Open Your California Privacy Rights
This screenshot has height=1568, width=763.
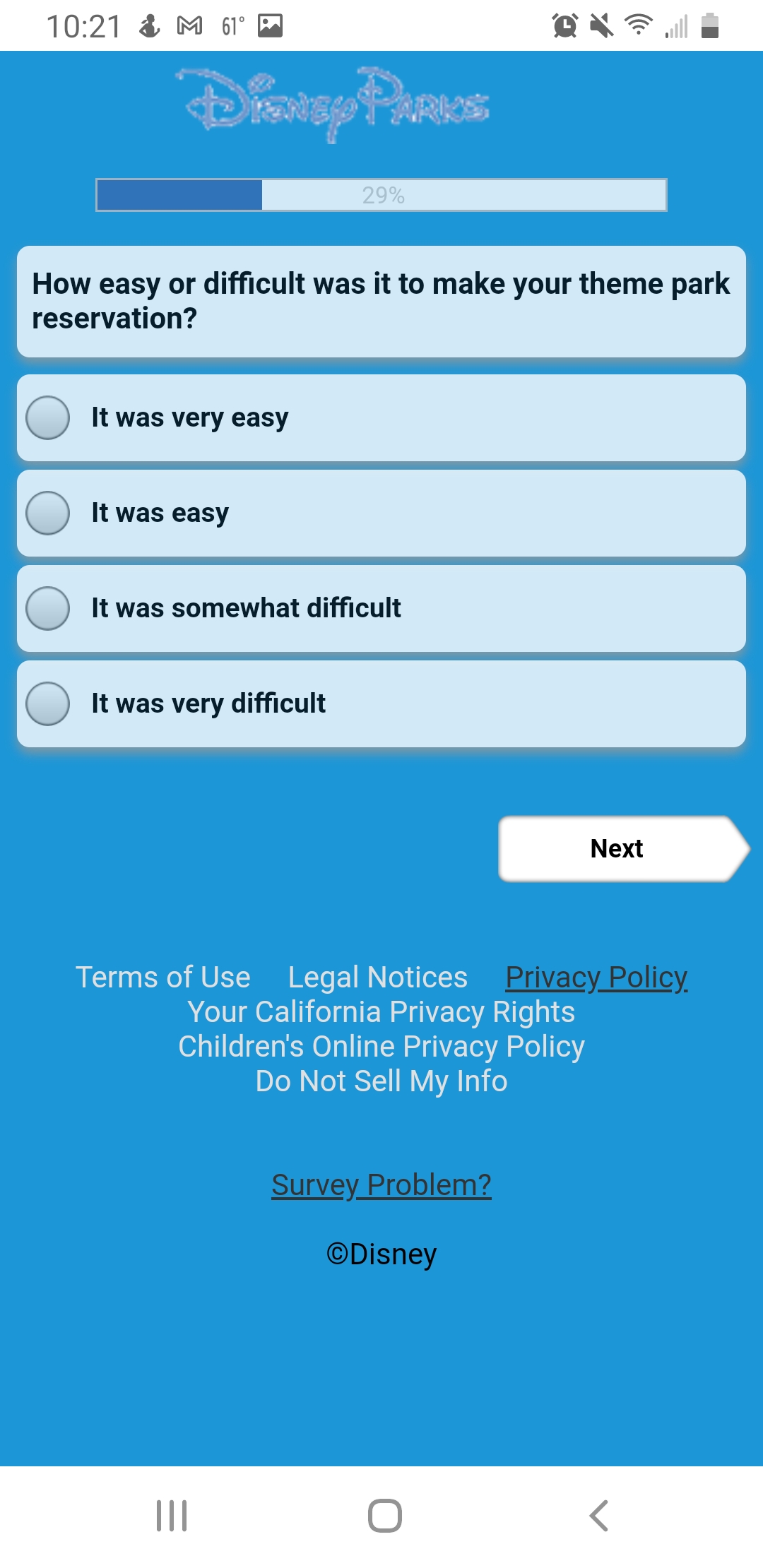381,1012
